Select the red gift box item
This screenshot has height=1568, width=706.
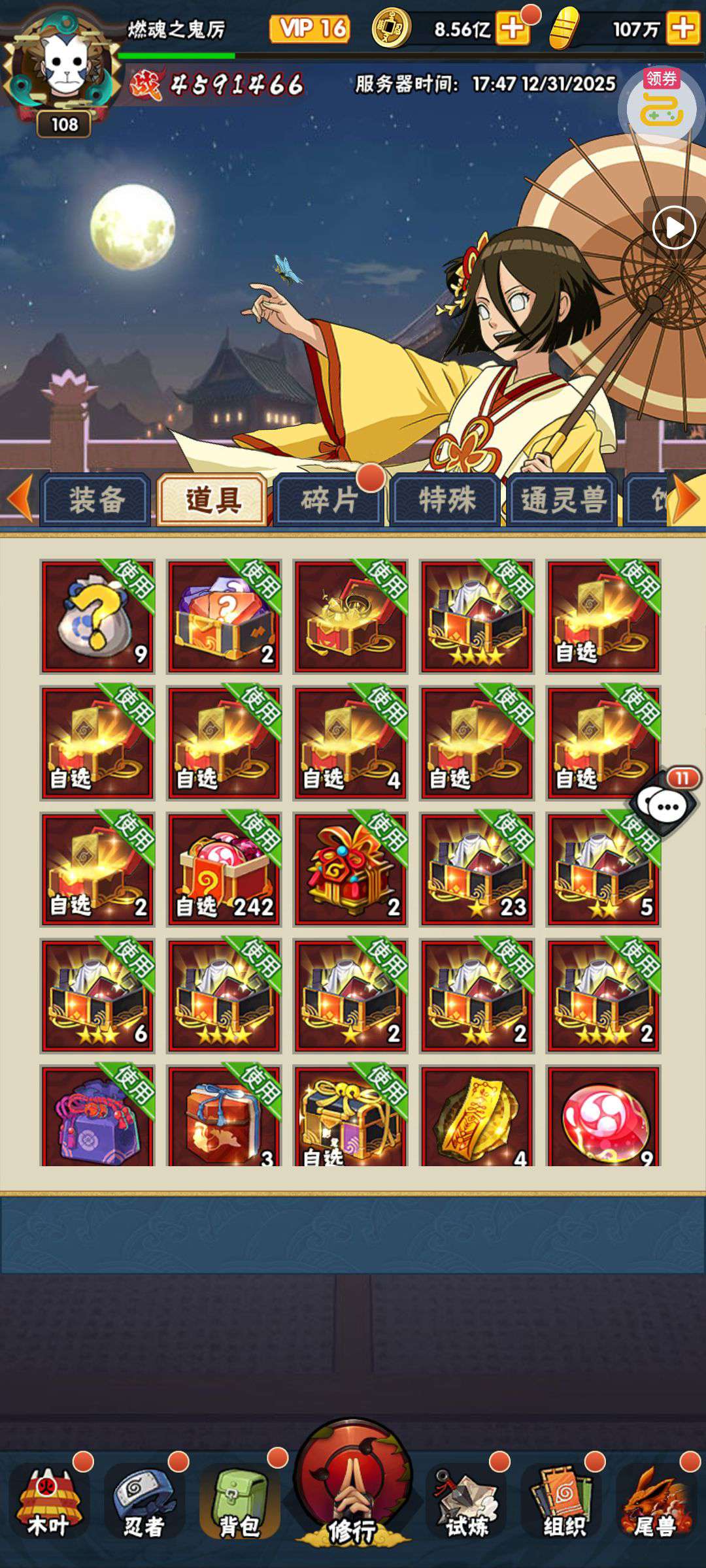[350, 870]
